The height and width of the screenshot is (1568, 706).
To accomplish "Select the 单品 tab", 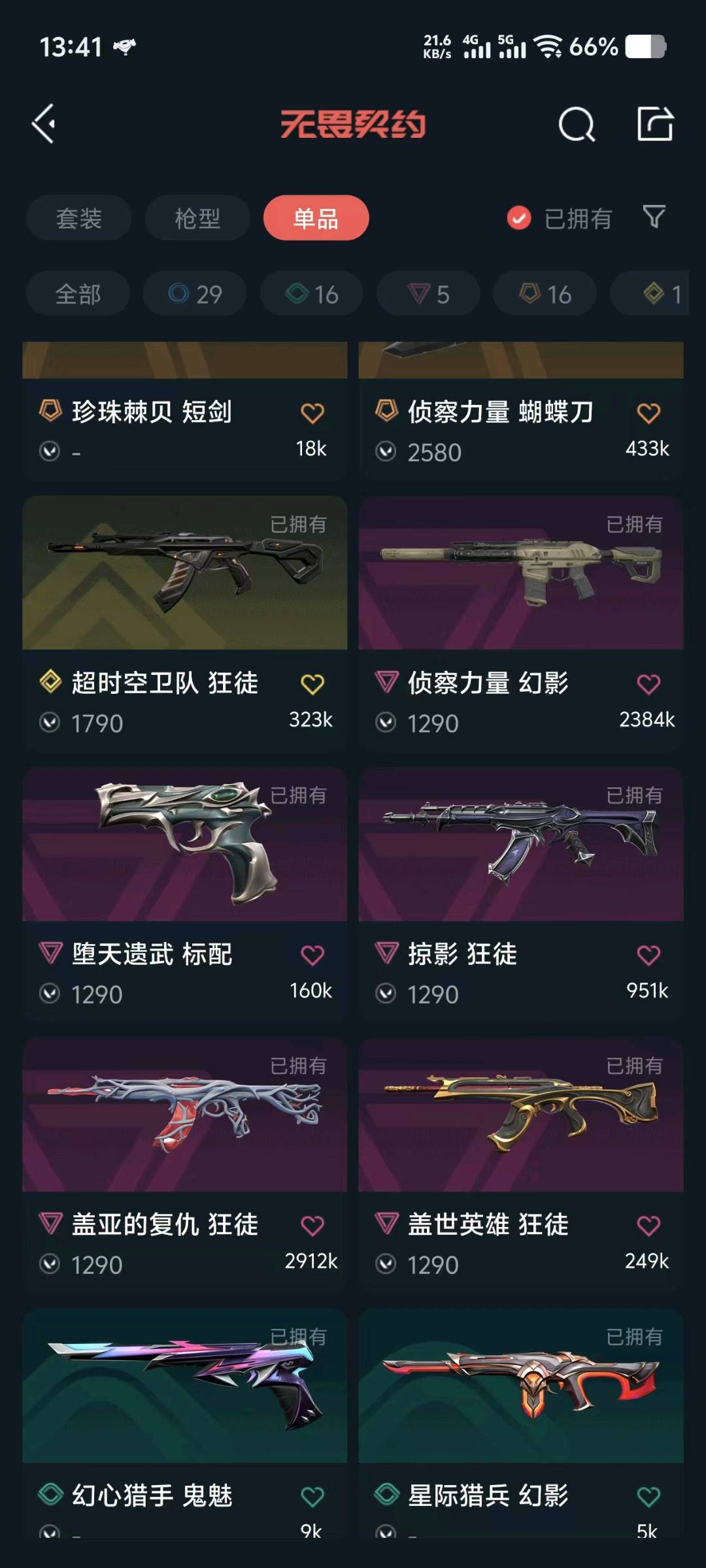I will pos(316,218).
